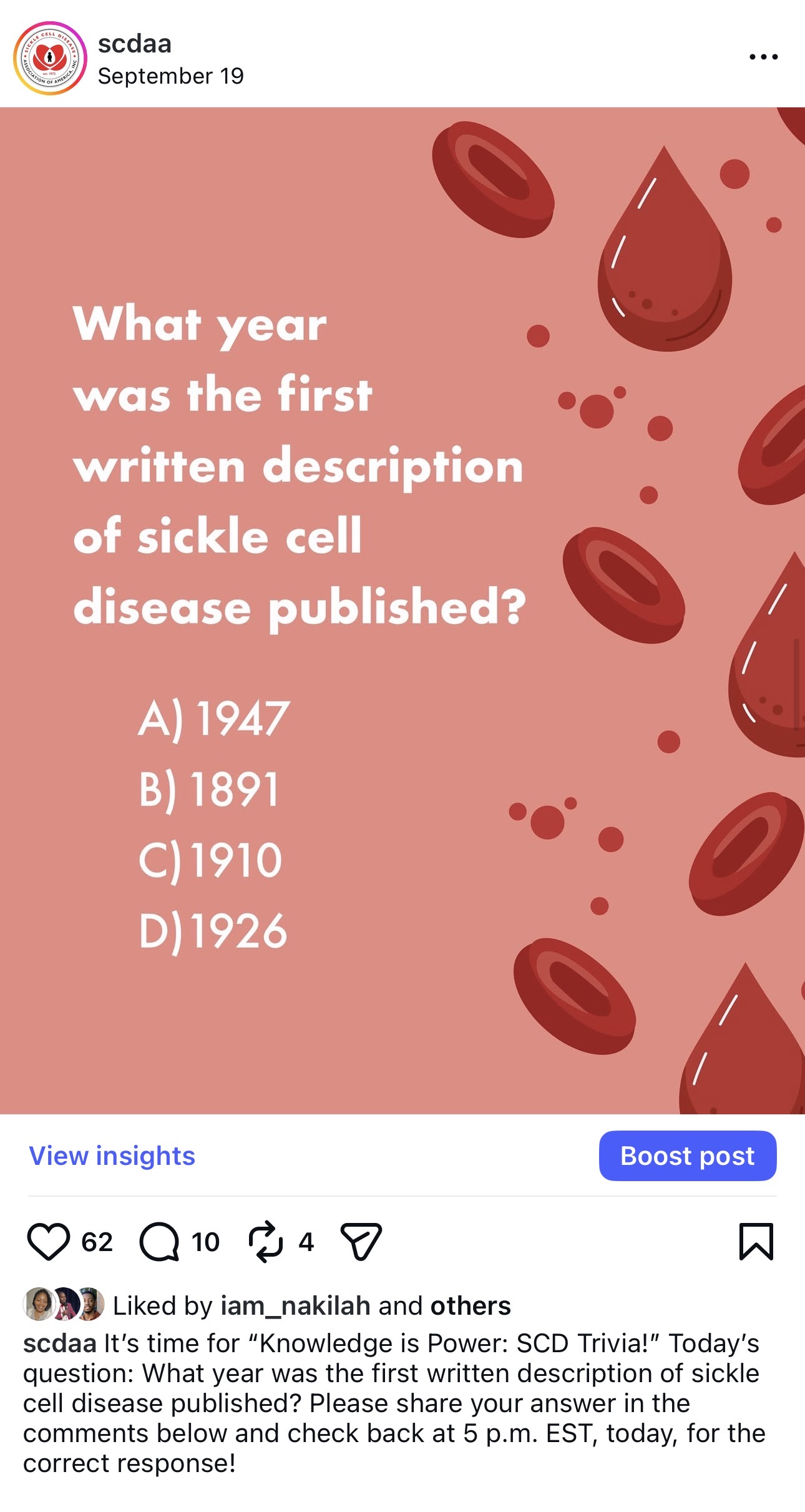Image resolution: width=805 pixels, height=1512 pixels.
Task: Repost this trivia post
Action: (x=266, y=1242)
